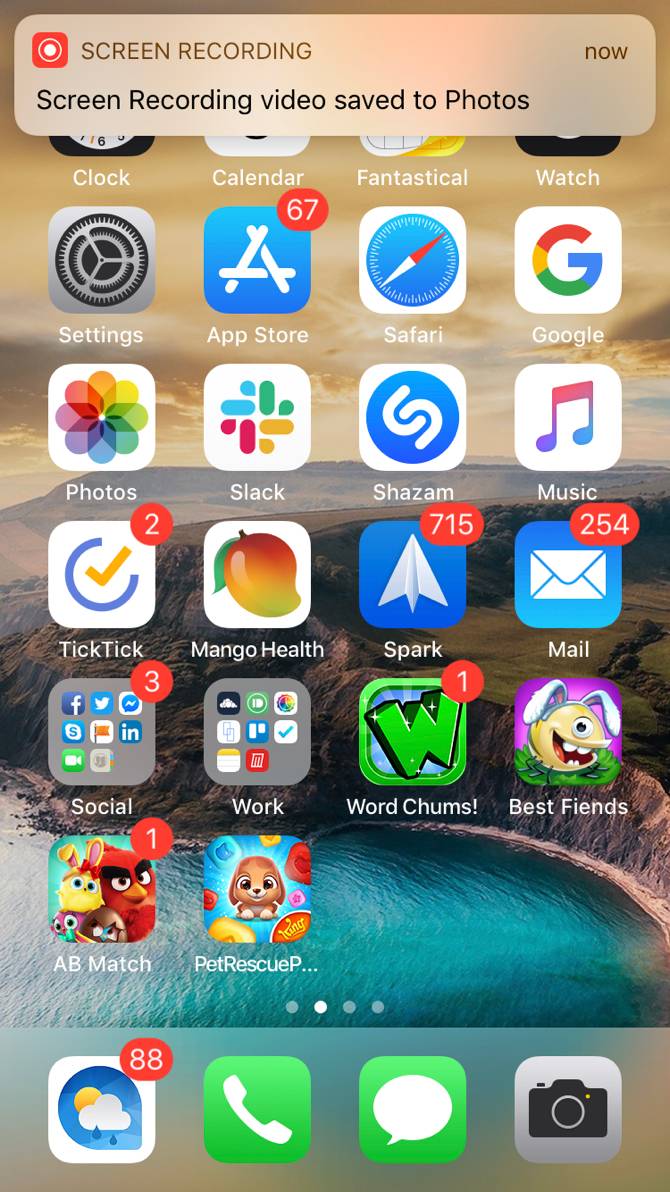Screen dimensions: 670x1192
Task: Open the Settings app
Action: point(101,260)
